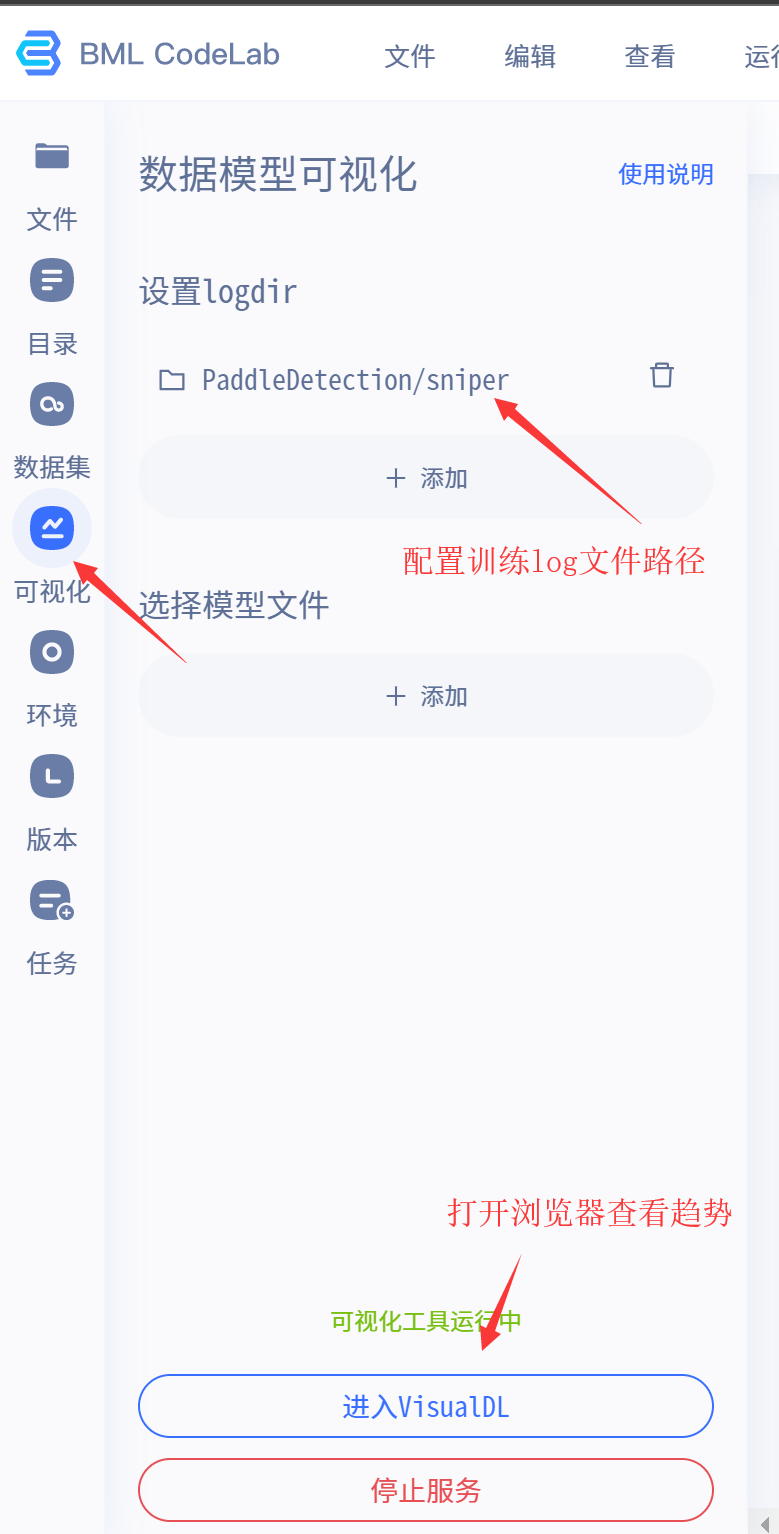Stop the service with 停止服务
This screenshot has width=779, height=1534.
pos(426,1491)
